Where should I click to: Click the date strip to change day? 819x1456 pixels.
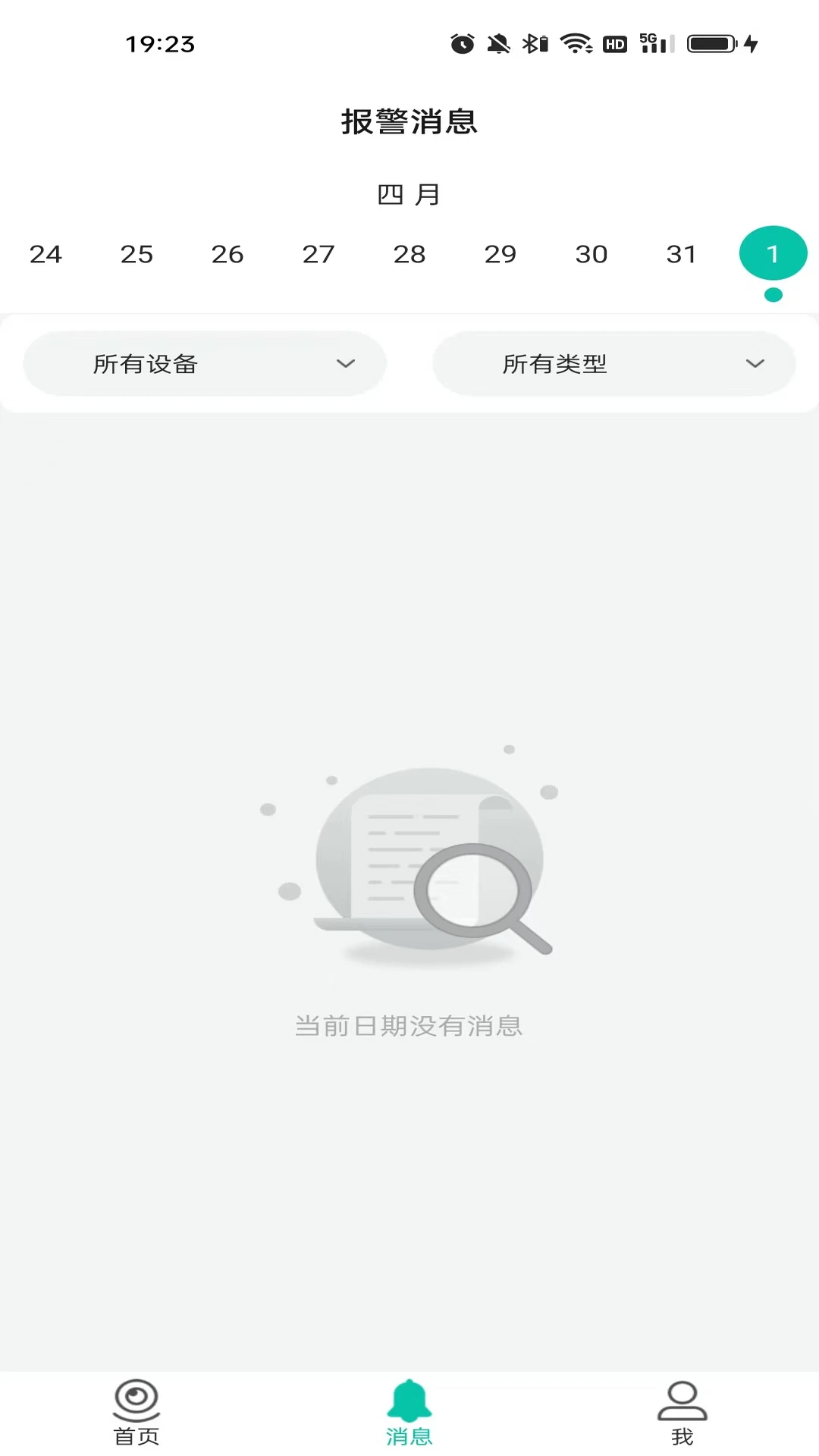[x=409, y=254]
